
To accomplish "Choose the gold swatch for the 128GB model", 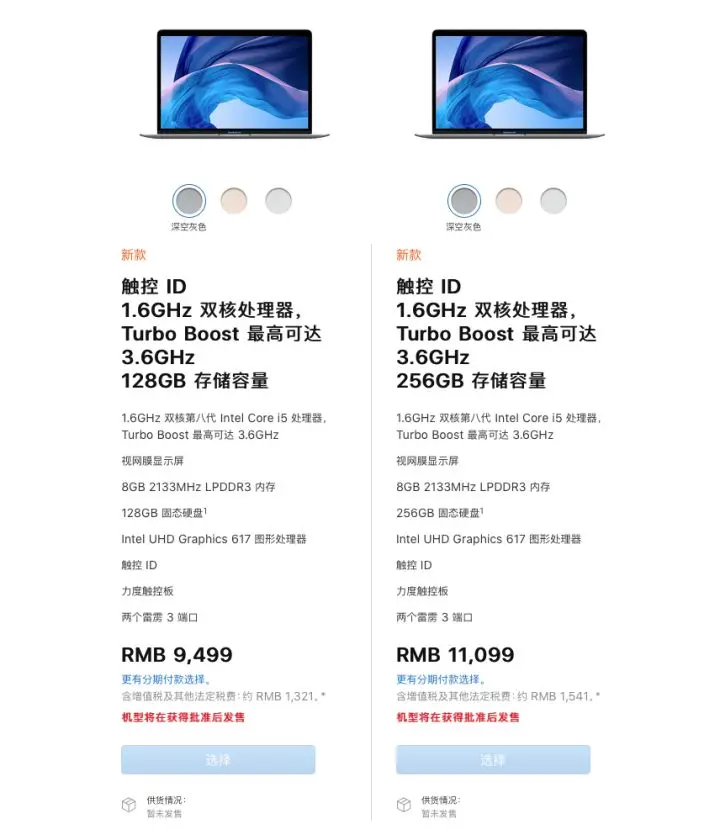I will point(234,201).
